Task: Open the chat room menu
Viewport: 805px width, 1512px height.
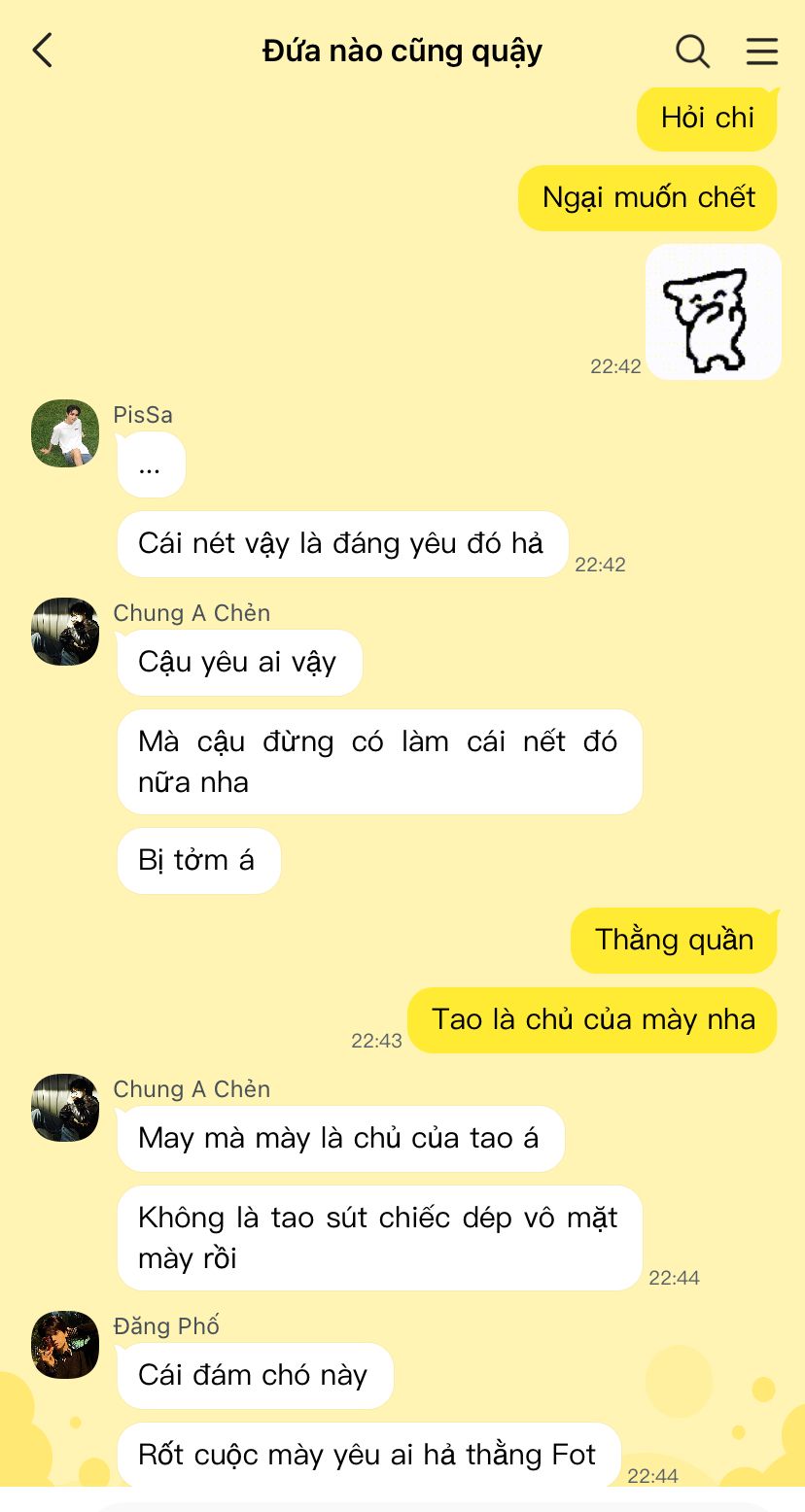Action: 762,51
